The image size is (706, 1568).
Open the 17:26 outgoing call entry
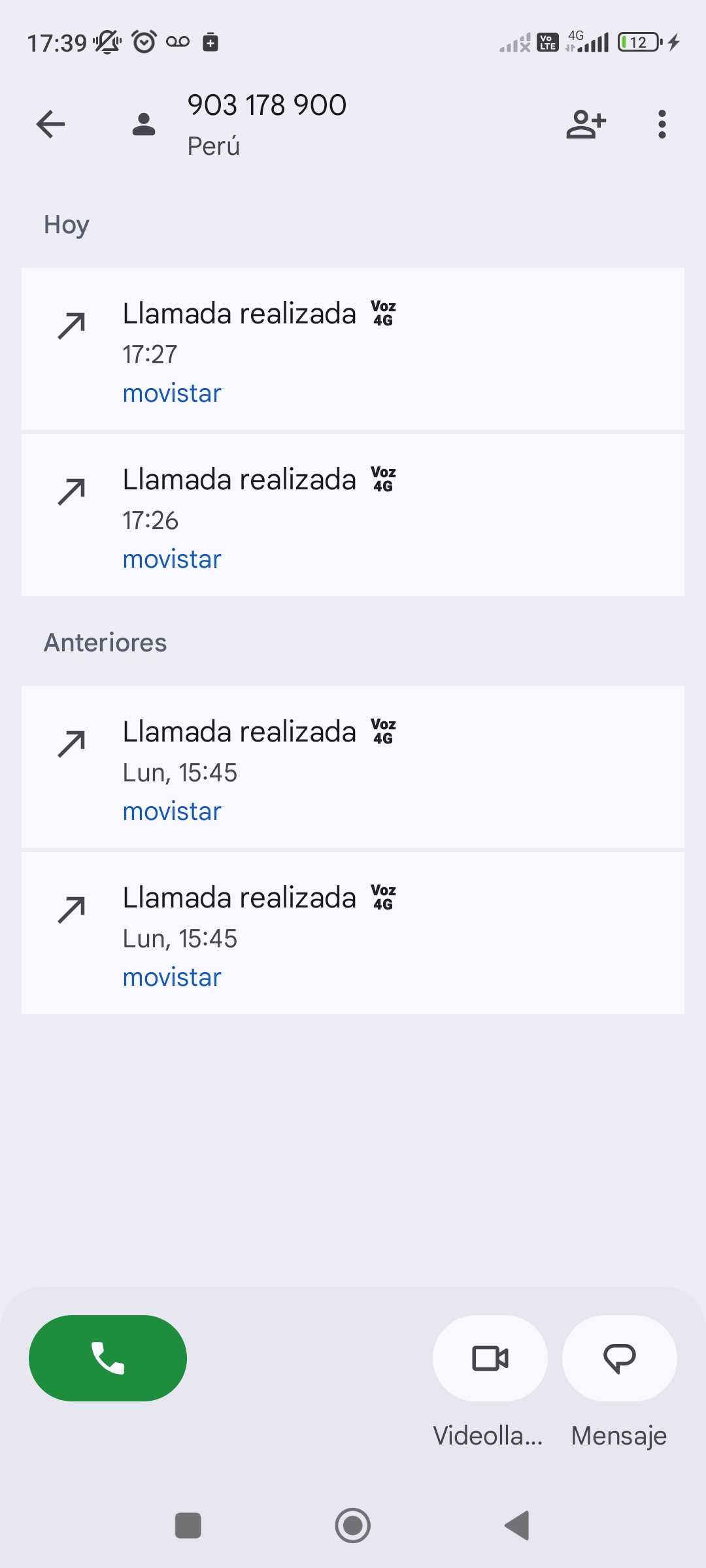click(x=353, y=515)
